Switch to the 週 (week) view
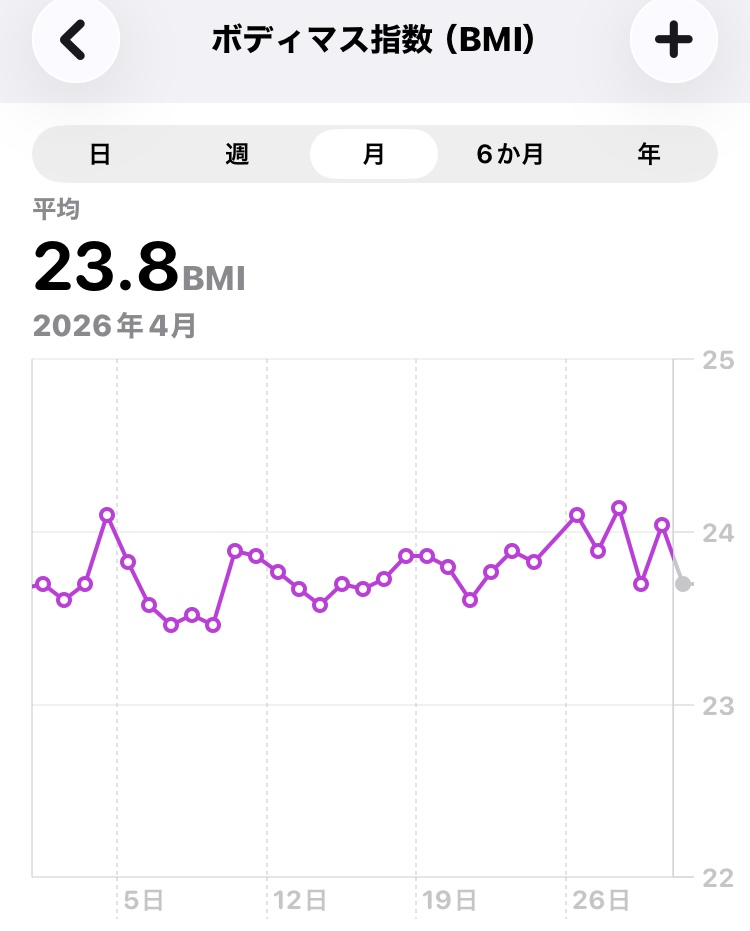 (237, 154)
